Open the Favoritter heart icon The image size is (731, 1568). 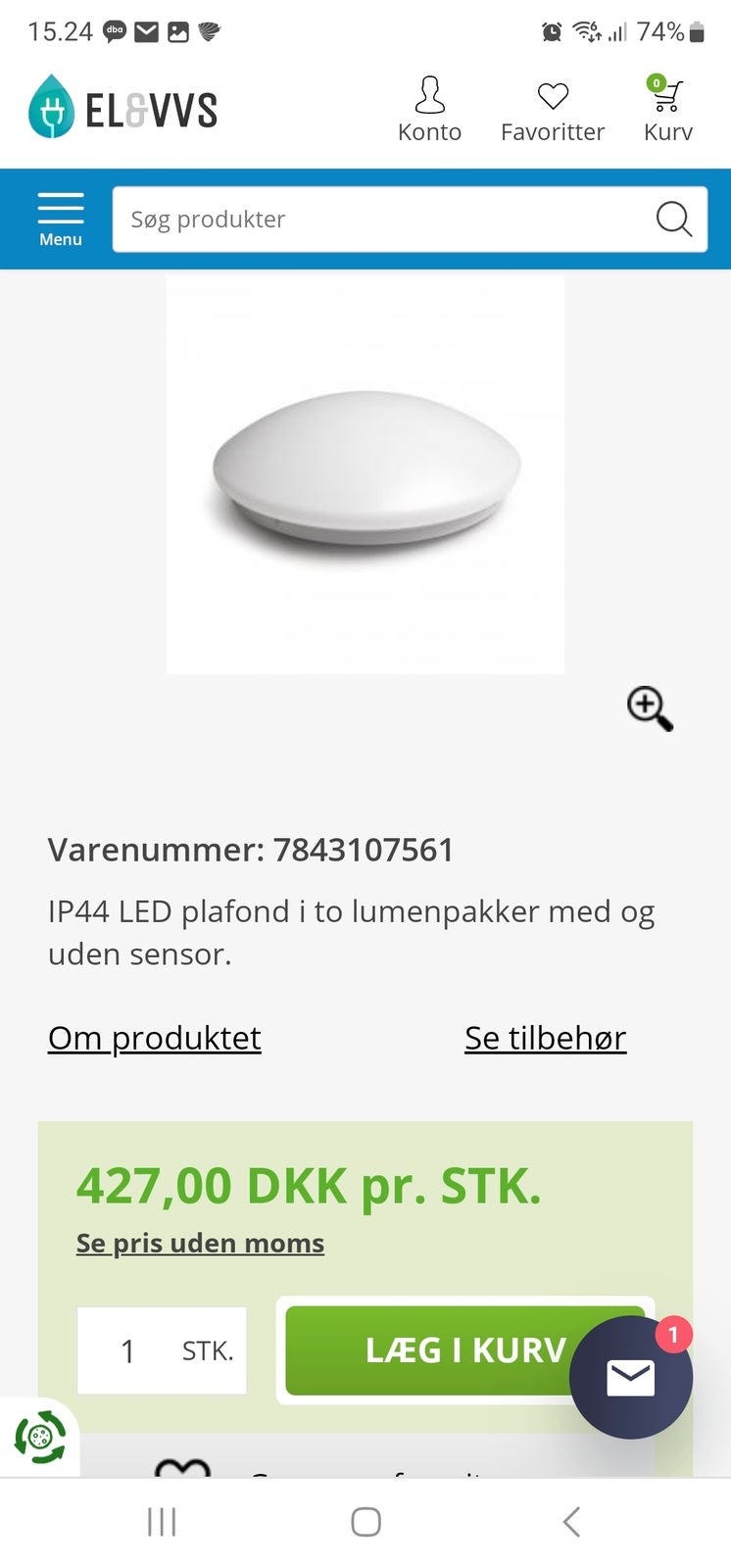point(553,96)
